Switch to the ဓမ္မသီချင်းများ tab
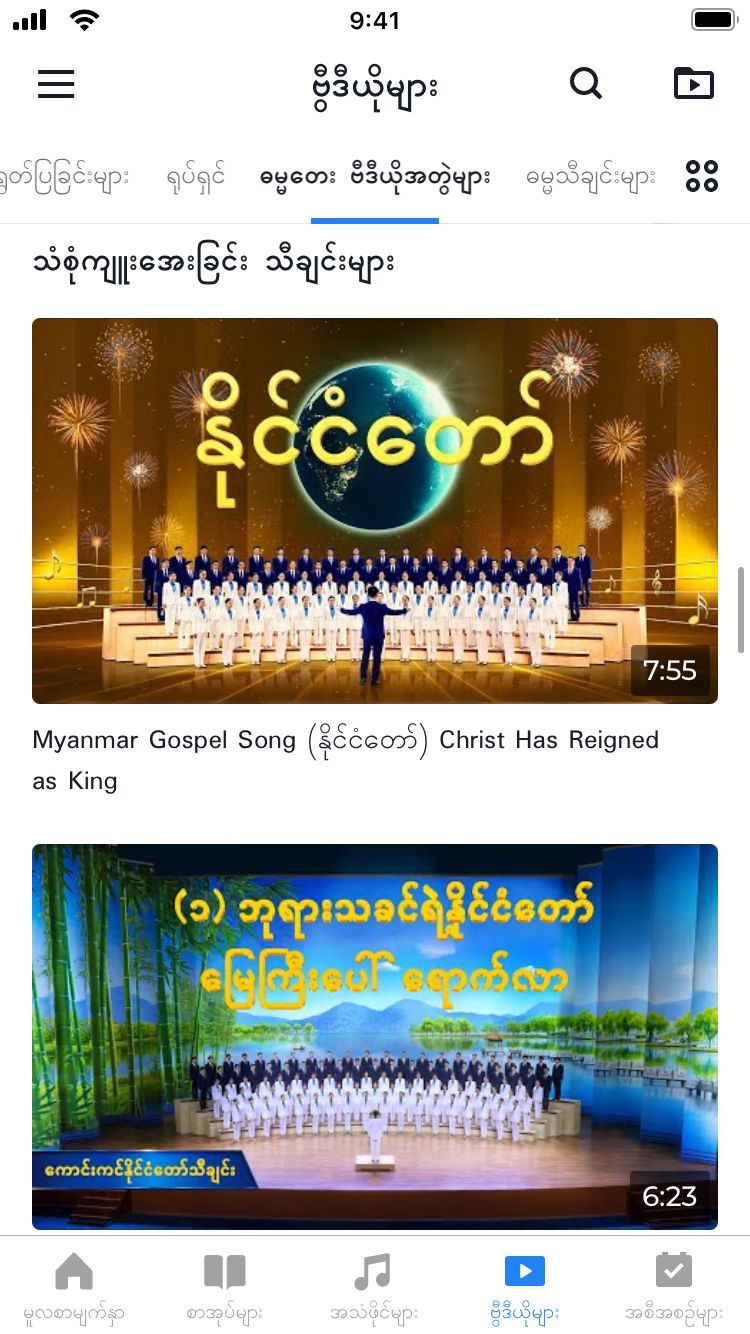Viewport: 750px width, 1334px height. [590, 178]
